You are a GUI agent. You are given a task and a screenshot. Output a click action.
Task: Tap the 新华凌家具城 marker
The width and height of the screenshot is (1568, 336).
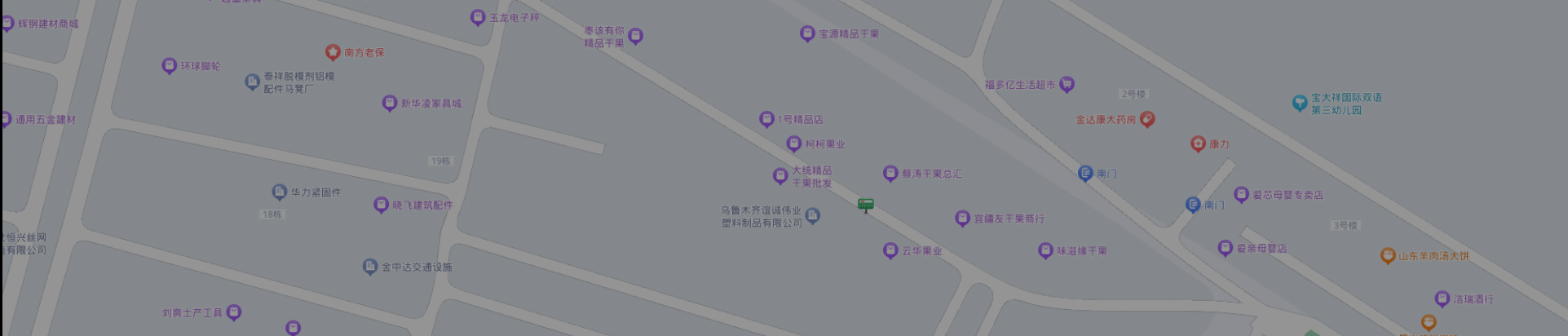click(x=390, y=103)
